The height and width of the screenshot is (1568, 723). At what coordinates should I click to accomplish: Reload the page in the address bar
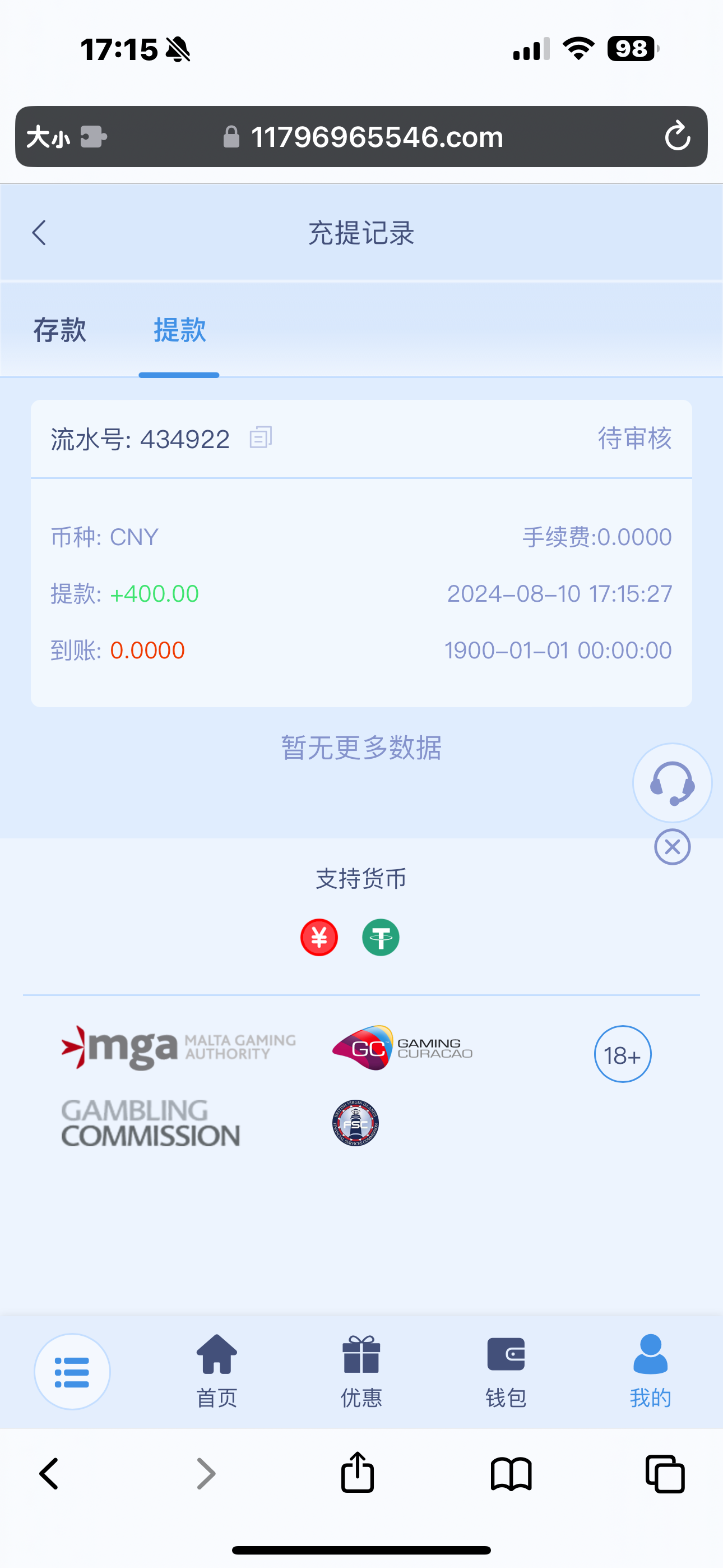[x=676, y=136]
